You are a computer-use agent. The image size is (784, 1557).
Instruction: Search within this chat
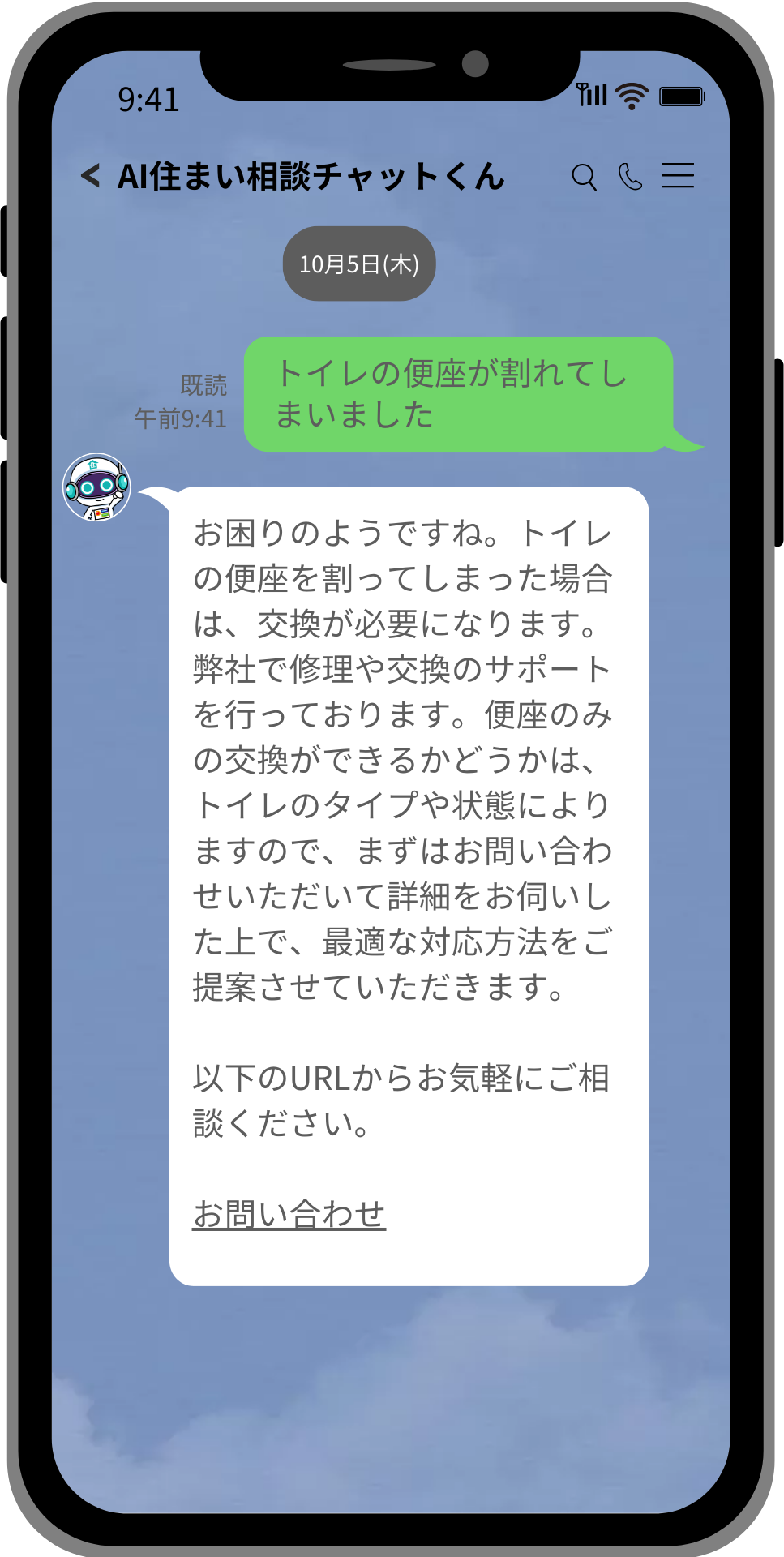pos(584,177)
